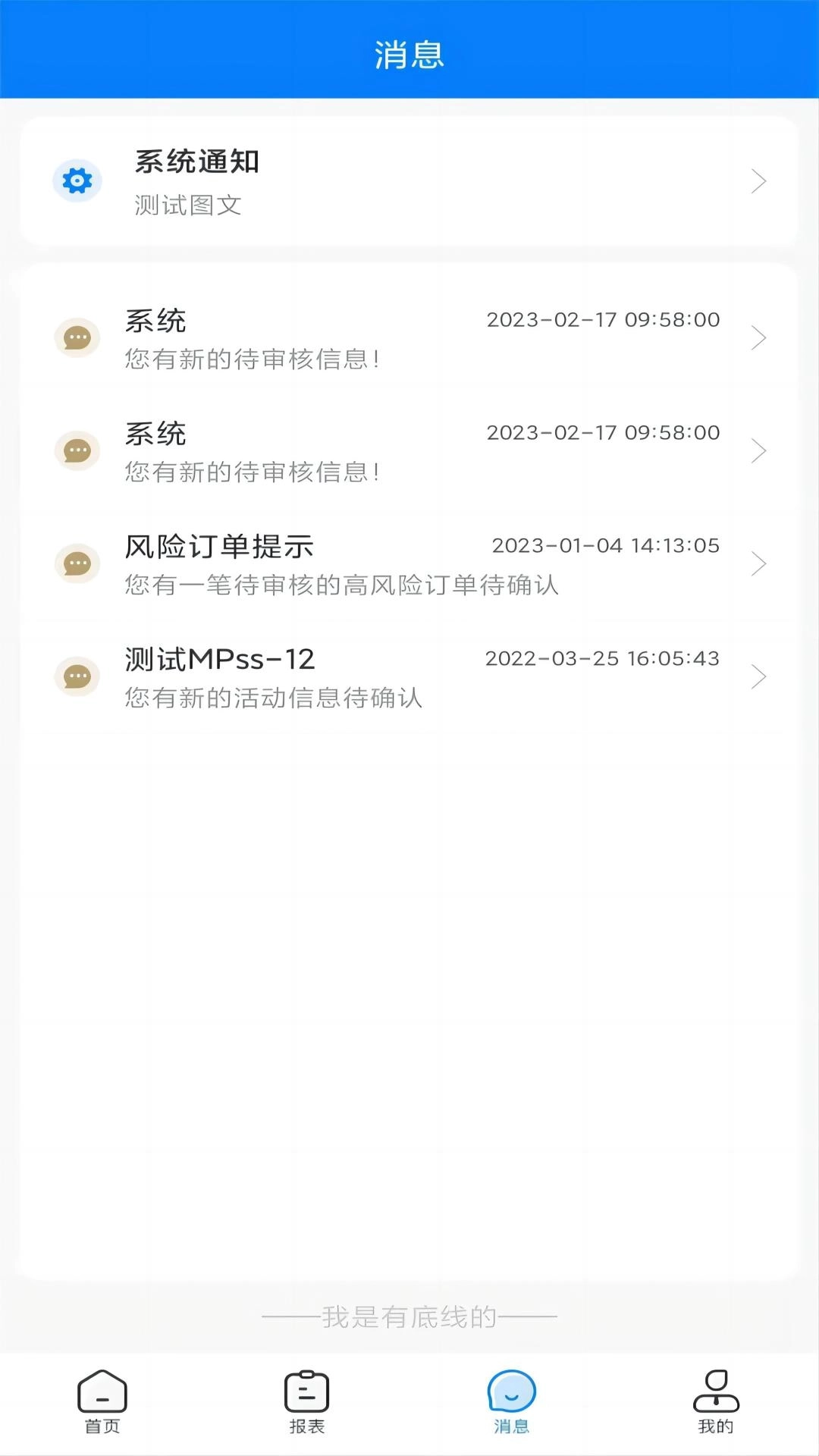Viewport: 819px width, 1456px height.
Task: Click the home icon in bottom bar
Action: pyautogui.click(x=102, y=1395)
